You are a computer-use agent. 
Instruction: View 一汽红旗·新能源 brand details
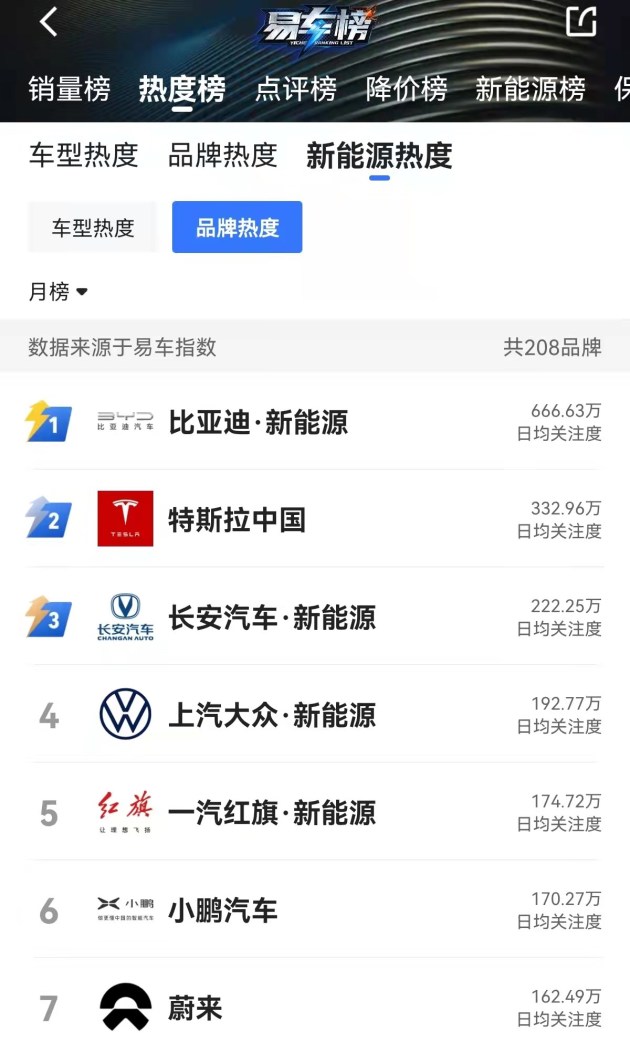pyautogui.click(x=272, y=813)
